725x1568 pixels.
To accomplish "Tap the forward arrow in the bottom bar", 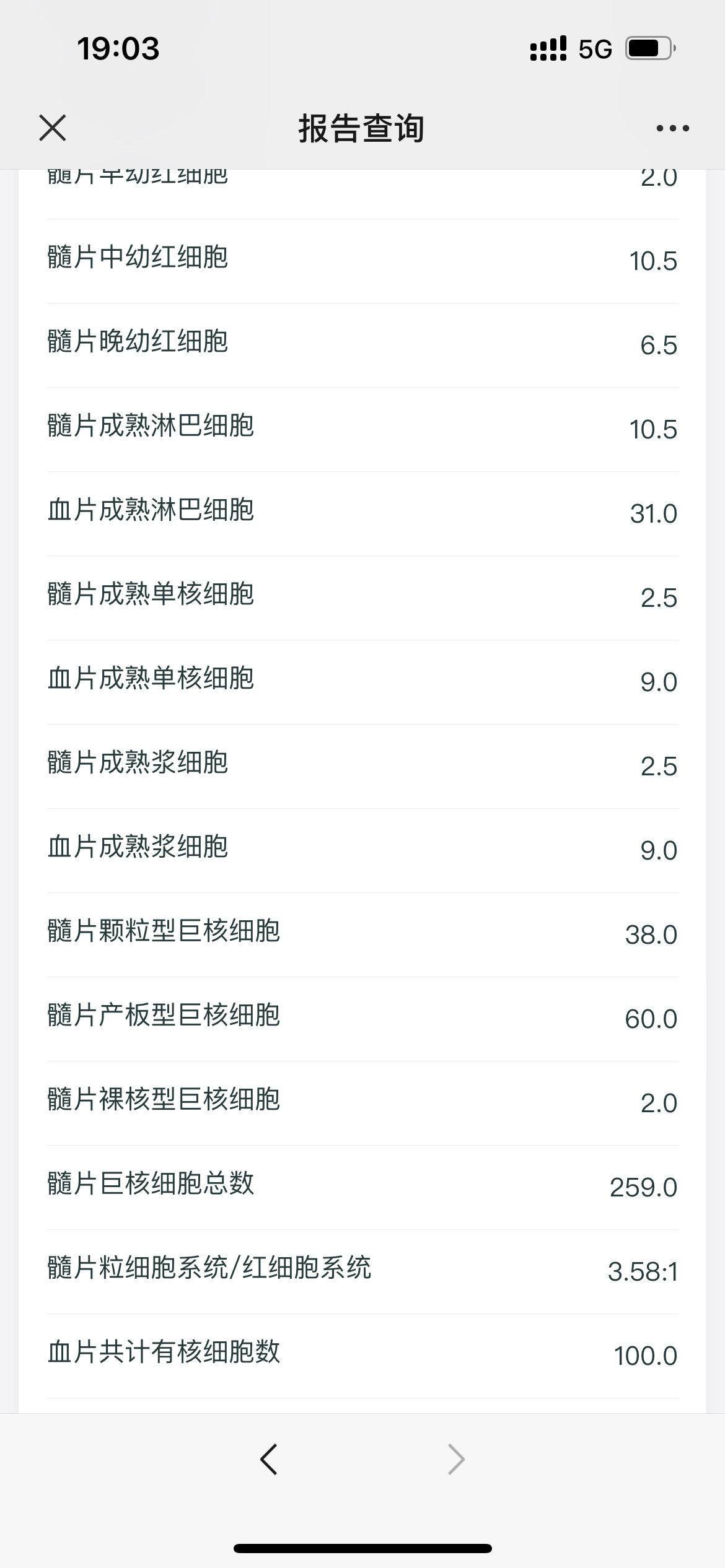I will pyautogui.click(x=456, y=1460).
